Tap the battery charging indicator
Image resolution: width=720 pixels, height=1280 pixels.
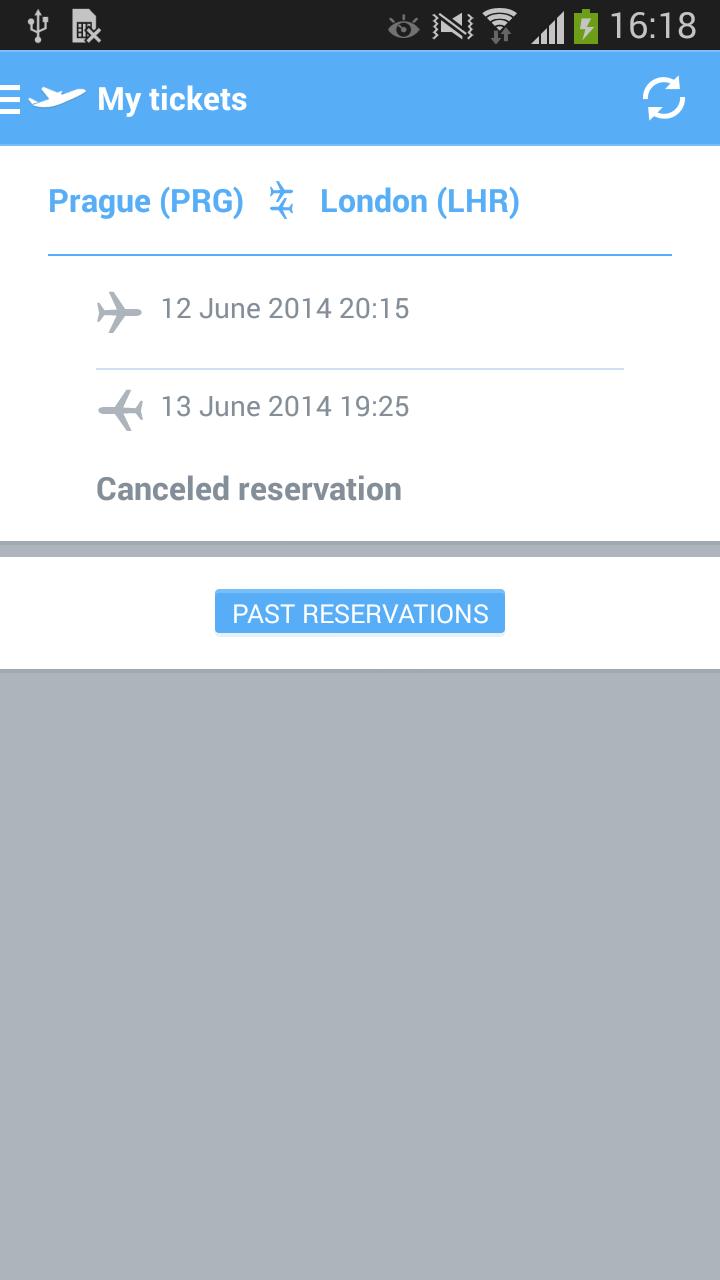585,25
